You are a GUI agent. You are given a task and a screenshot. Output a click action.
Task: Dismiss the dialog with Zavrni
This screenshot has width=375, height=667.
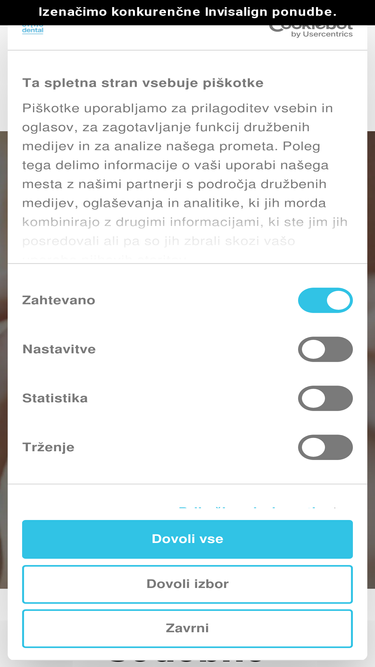point(188,628)
